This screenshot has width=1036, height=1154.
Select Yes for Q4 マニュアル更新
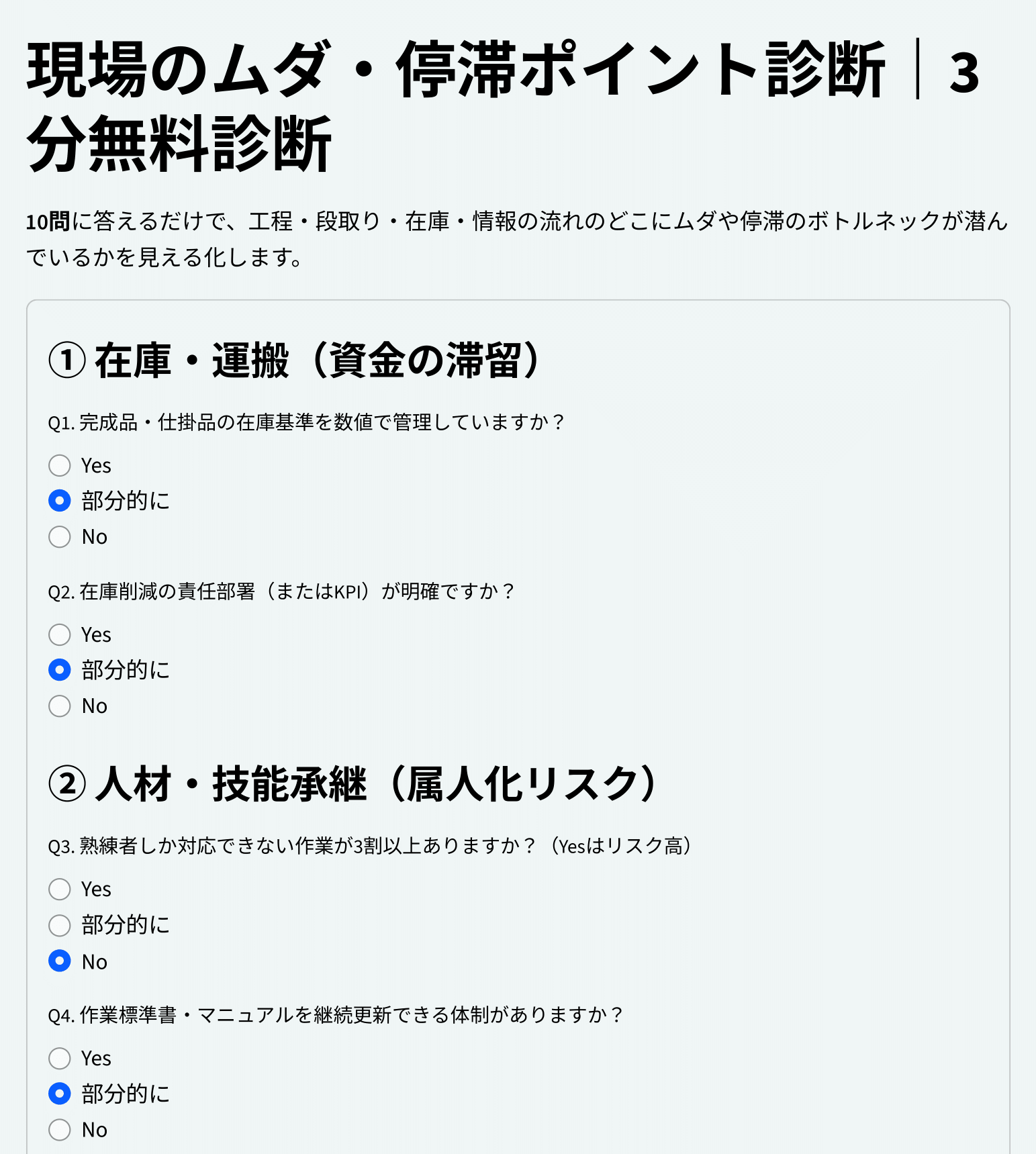tap(60, 1058)
